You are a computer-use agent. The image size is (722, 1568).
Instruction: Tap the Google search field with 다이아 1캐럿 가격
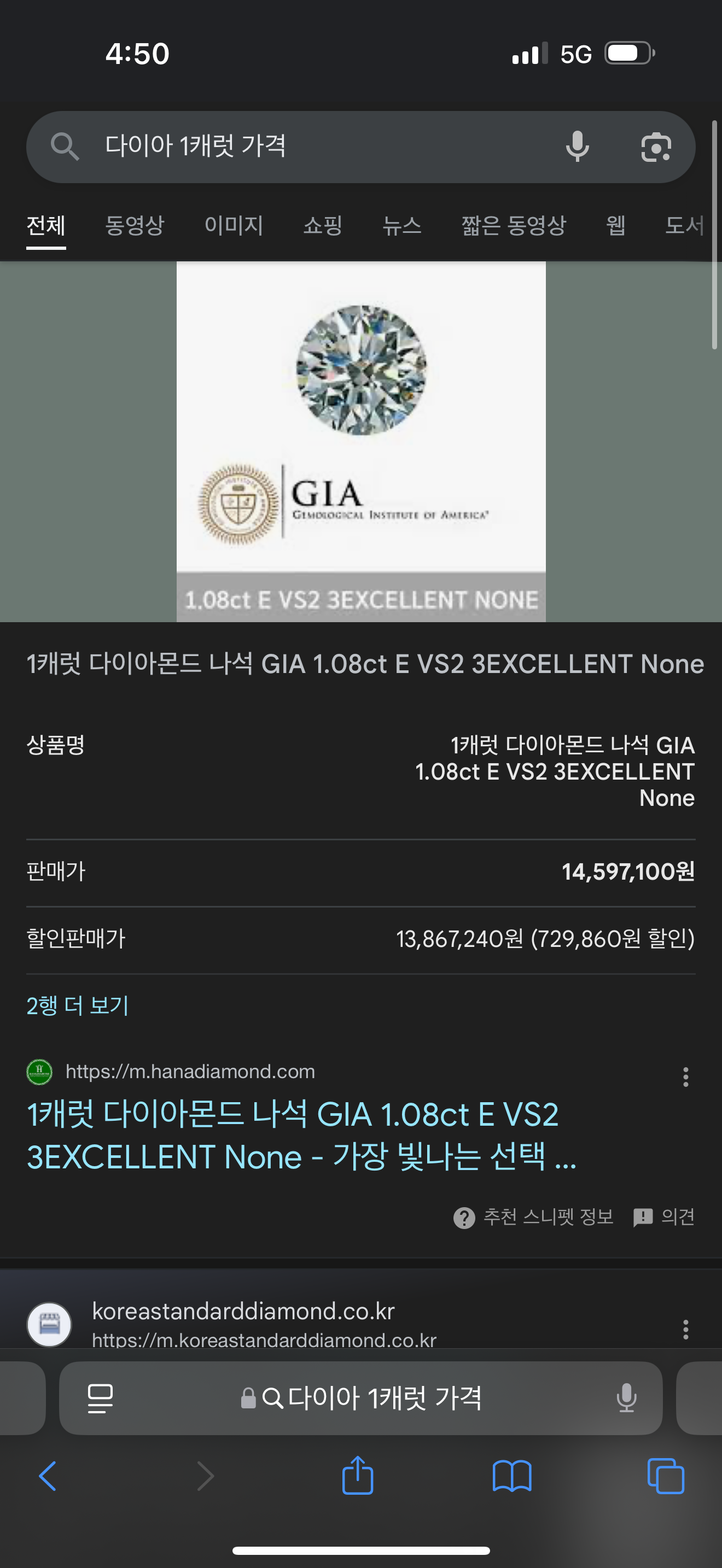[x=304, y=147]
